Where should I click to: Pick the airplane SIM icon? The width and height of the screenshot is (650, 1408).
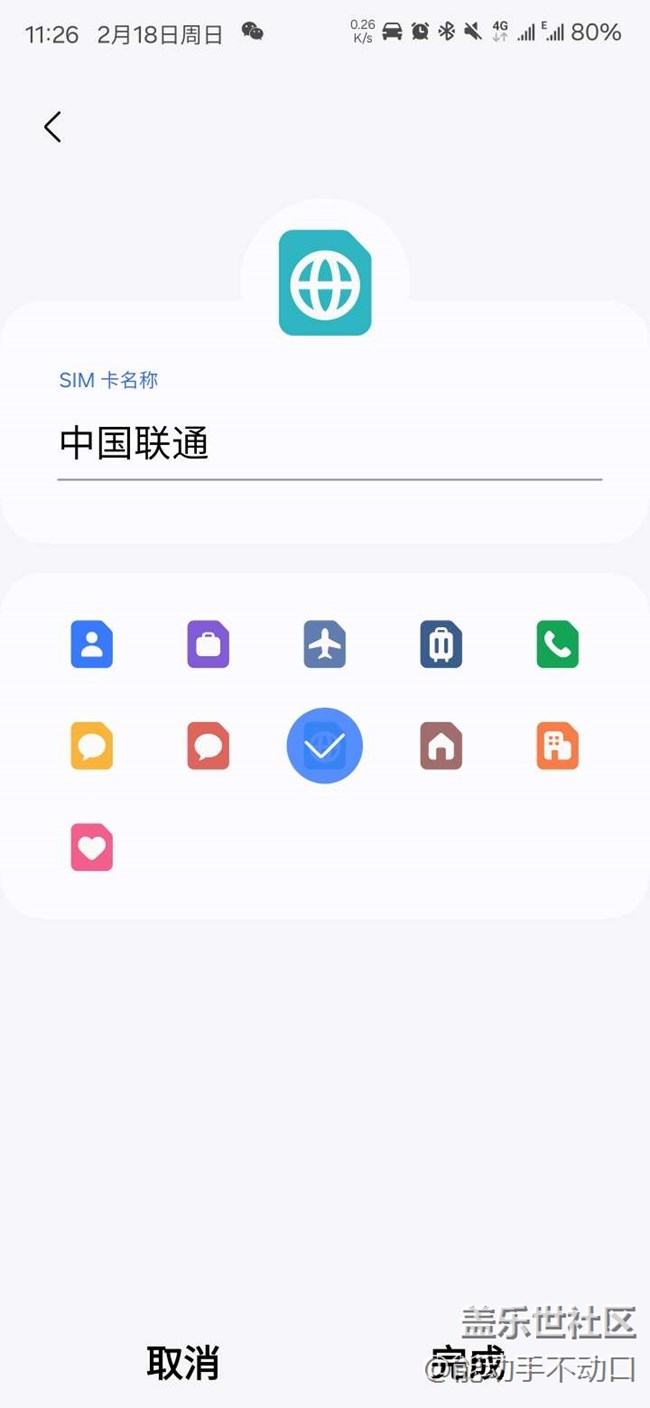(x=325, y=644)
